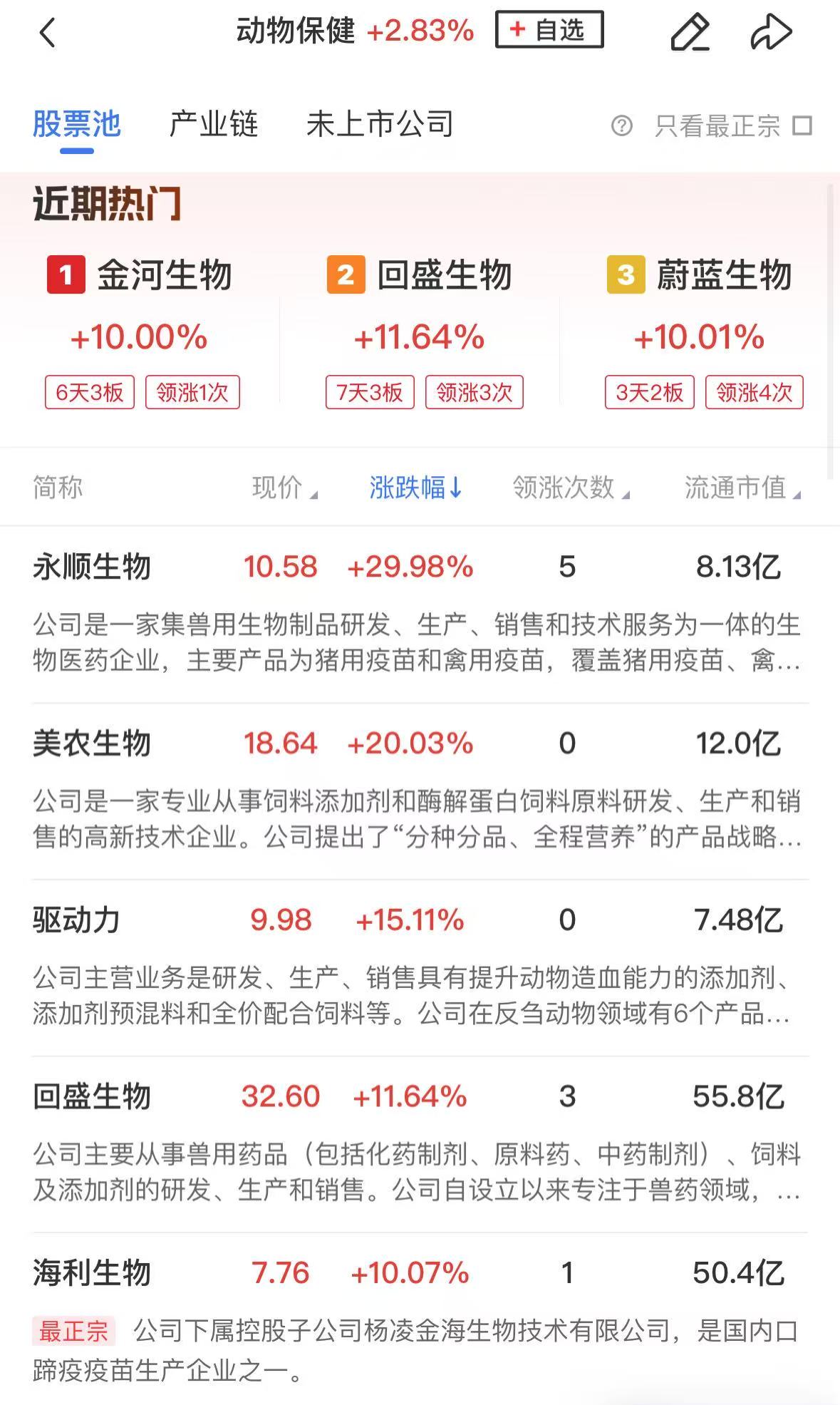Open the help icon beside 只看最正宗
The width and height of the screenshot is (840, 1405).
coord(621,126)
